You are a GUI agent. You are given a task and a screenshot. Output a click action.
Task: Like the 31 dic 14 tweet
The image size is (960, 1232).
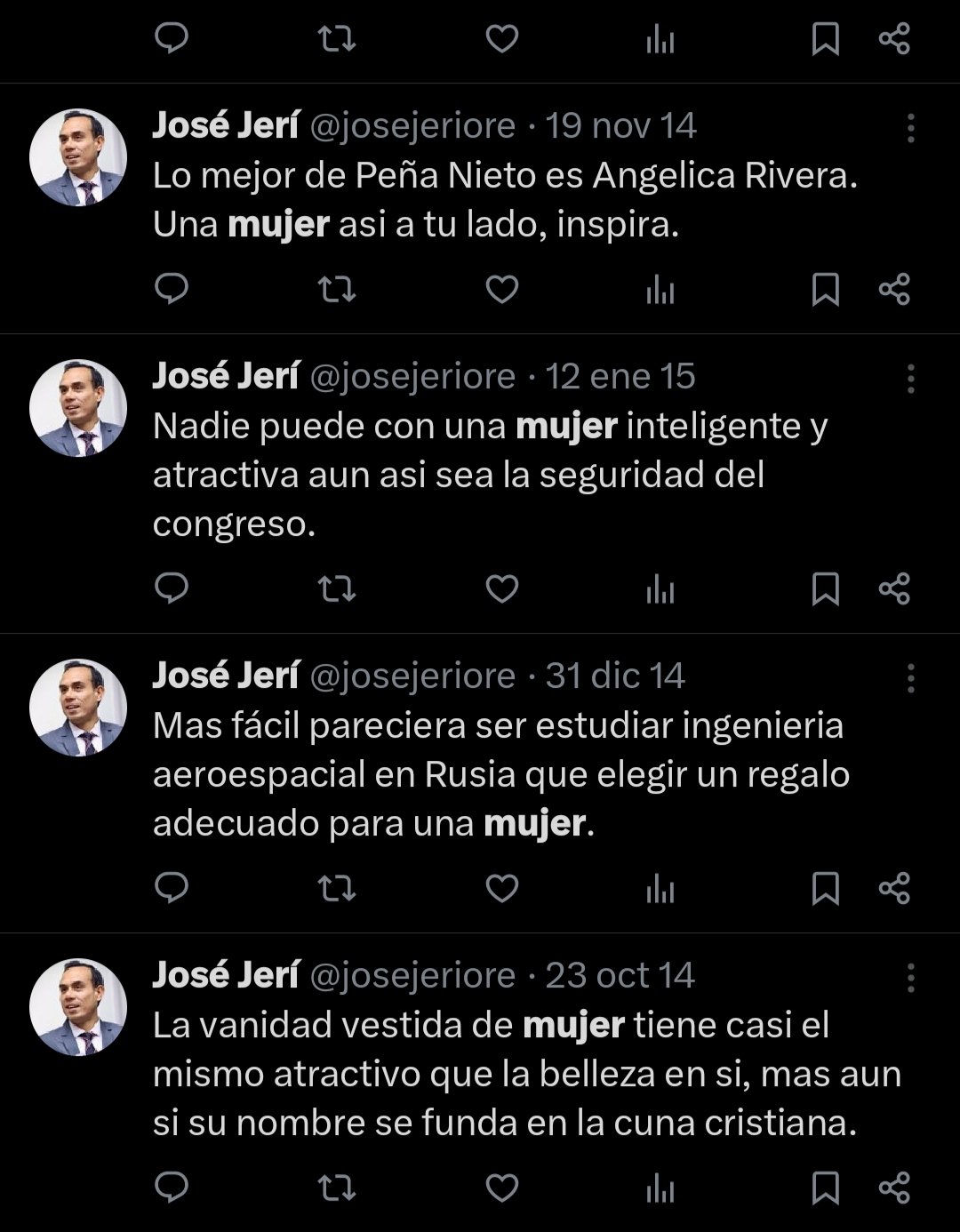501,888
